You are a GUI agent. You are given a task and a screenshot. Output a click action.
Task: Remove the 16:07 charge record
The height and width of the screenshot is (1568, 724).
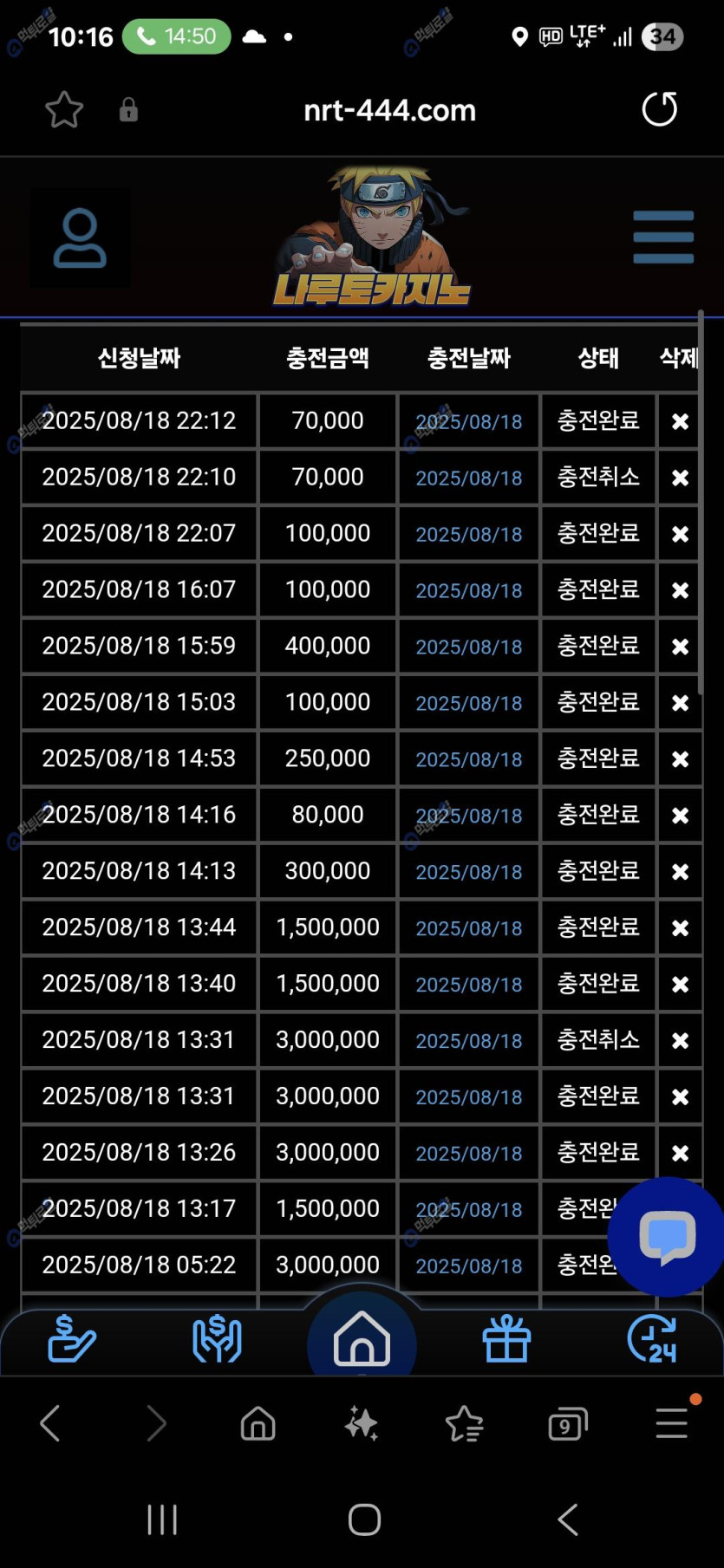pos(680,590)
